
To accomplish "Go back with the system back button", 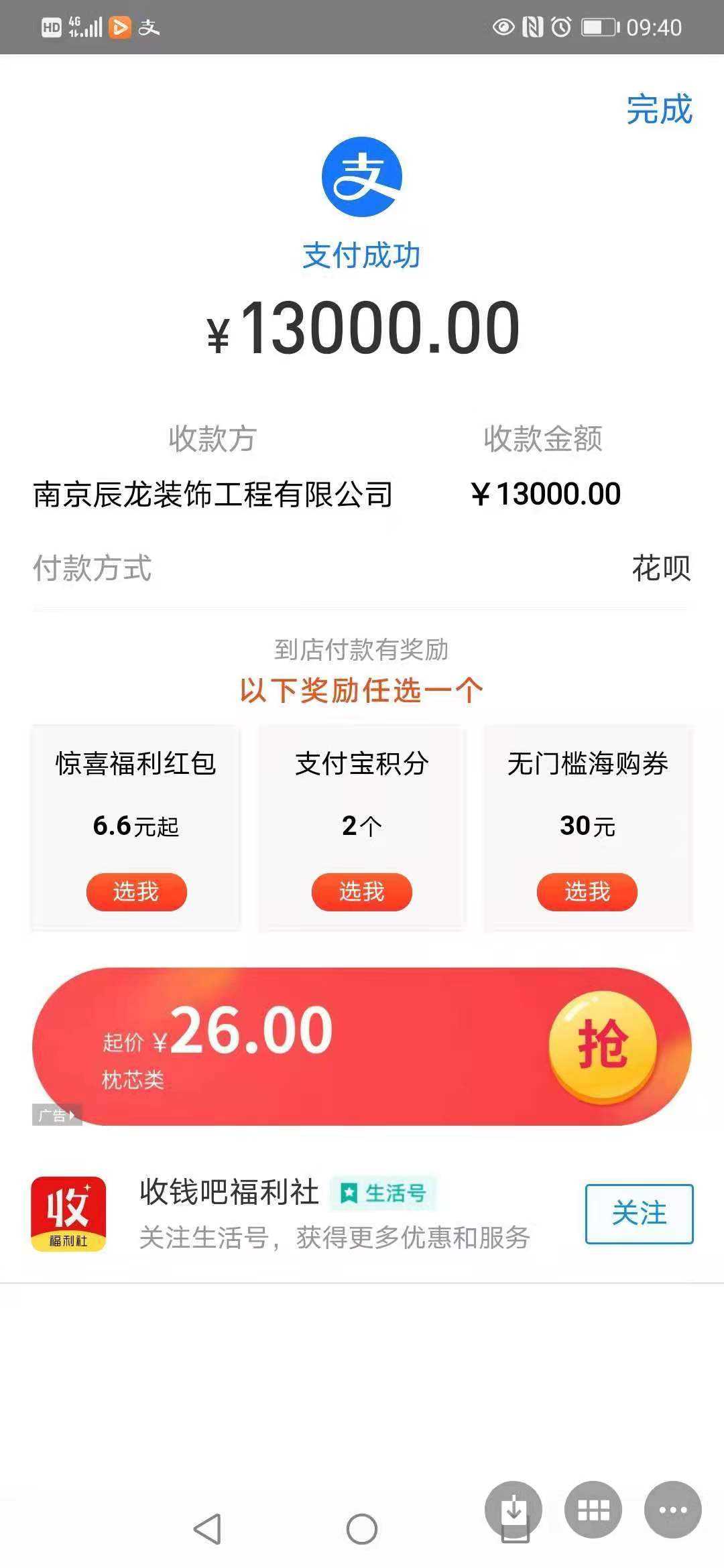I will click(207, 1528).
